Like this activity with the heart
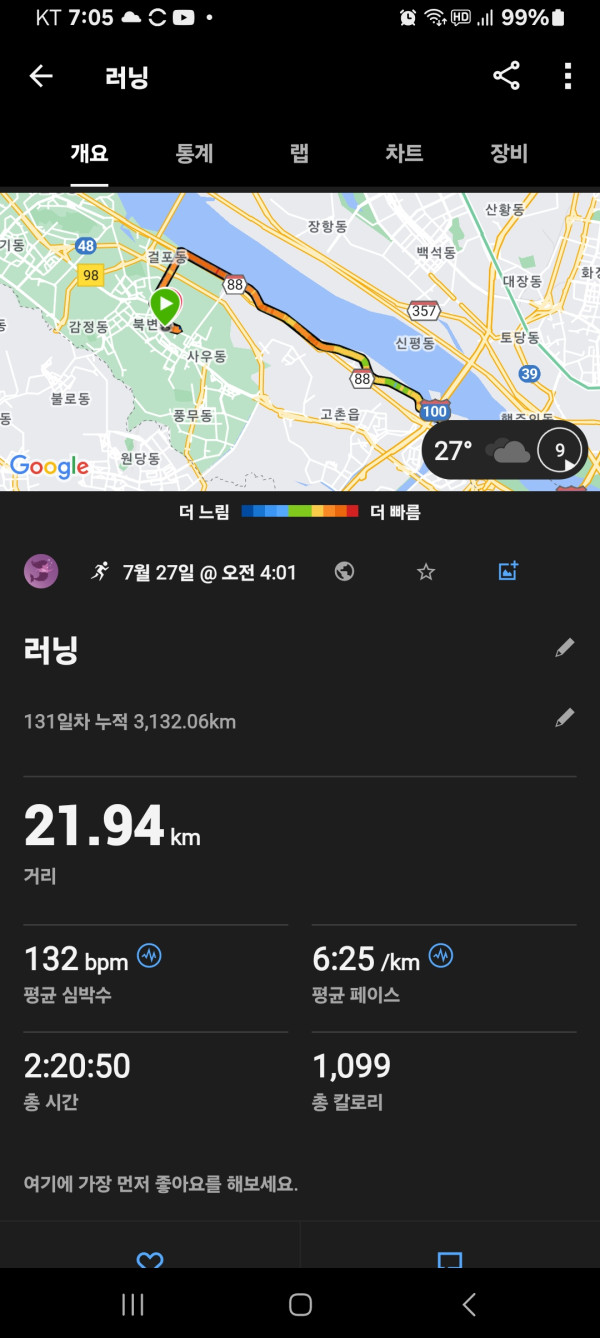Image resolution: width=600 pixels, height=1338 pixels. tap(150, 1259)
